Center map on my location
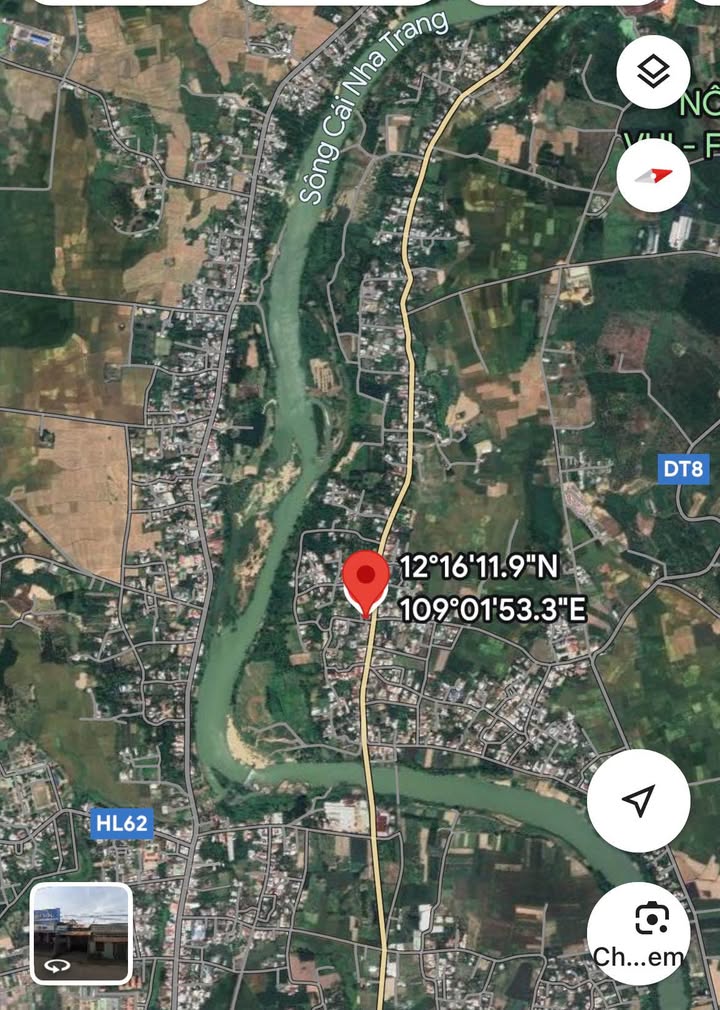The image size is (720, 1010). (638, 800)
